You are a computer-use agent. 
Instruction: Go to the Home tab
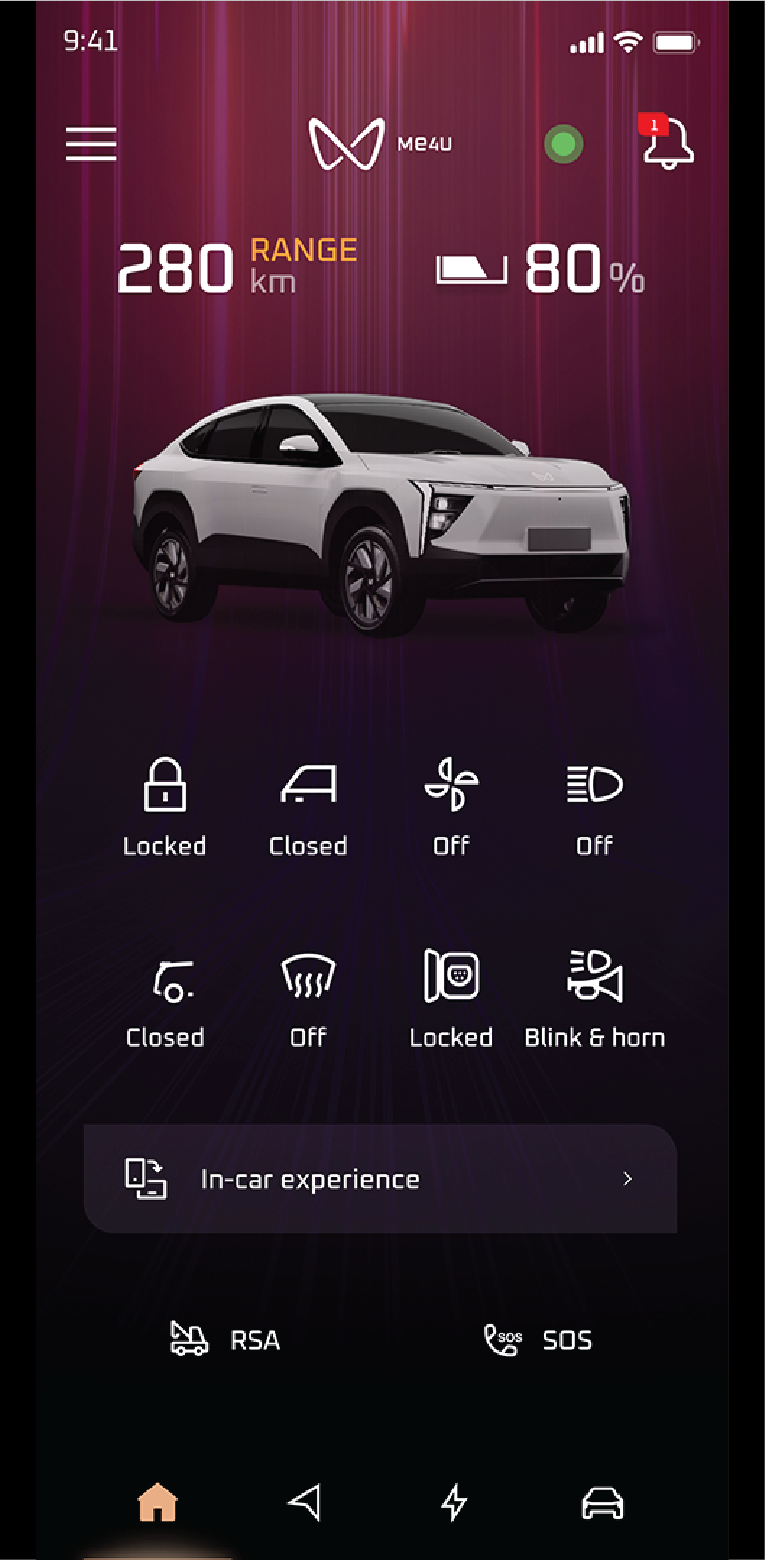158,1502
